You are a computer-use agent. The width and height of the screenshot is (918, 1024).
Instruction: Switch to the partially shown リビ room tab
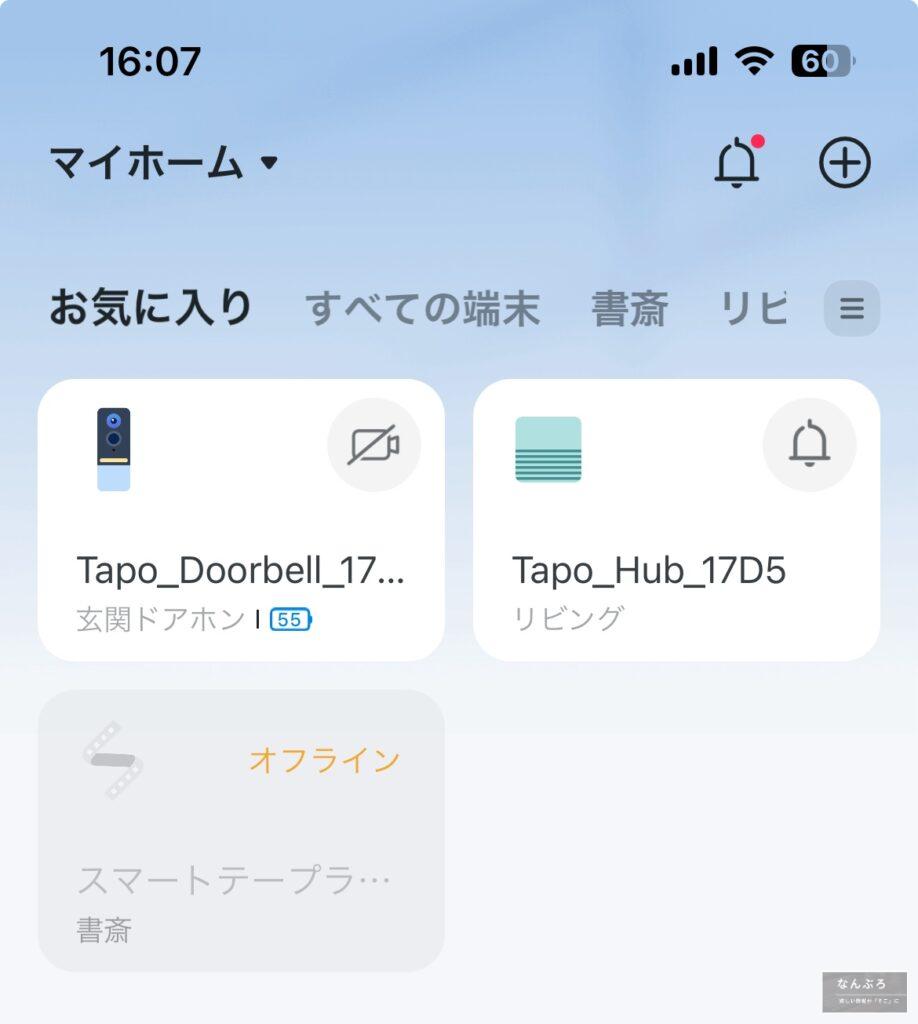pyautogui.click(x=754, y=309)
